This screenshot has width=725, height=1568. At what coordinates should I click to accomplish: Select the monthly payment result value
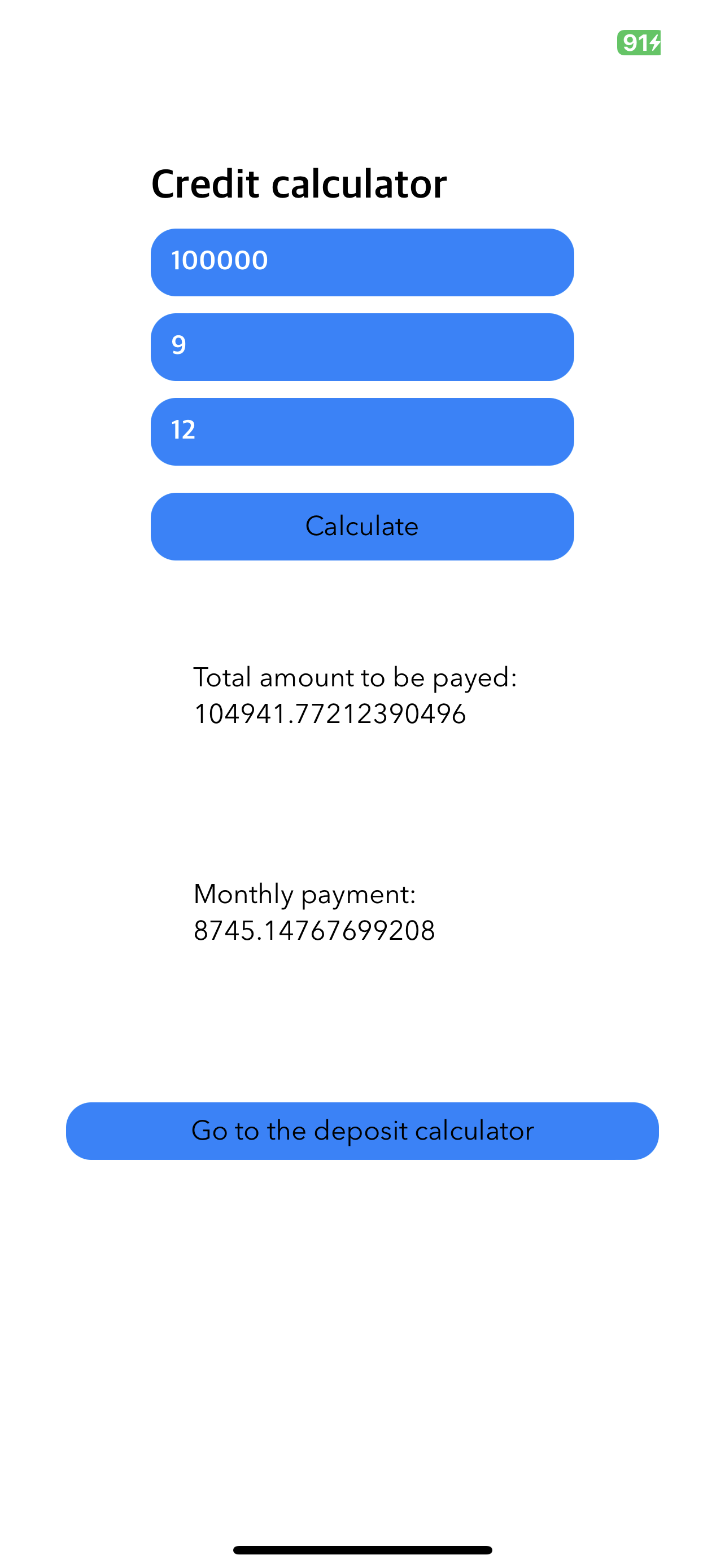(x=314, y=931)
